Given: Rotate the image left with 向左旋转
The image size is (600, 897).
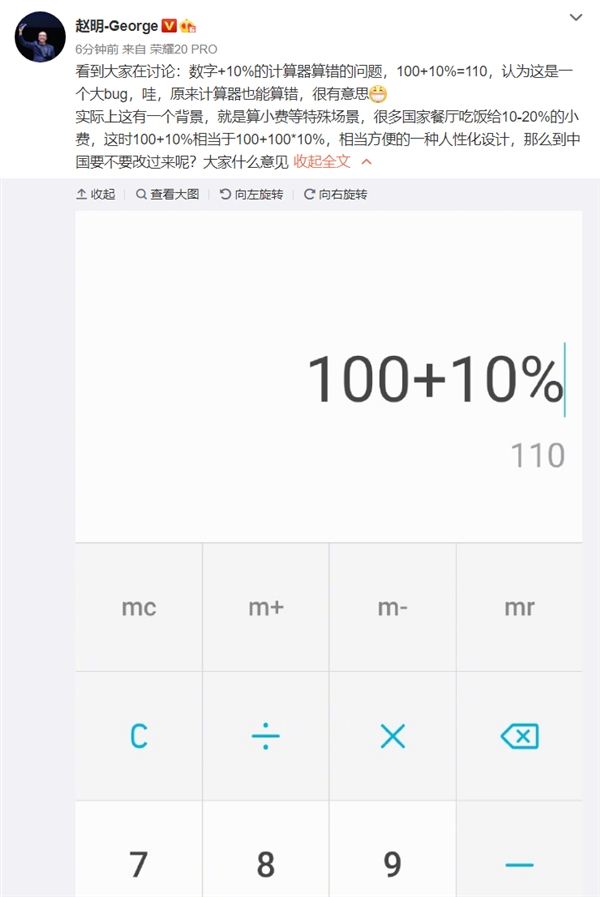Looking at the screenshot, I should (x=251, y=194).
